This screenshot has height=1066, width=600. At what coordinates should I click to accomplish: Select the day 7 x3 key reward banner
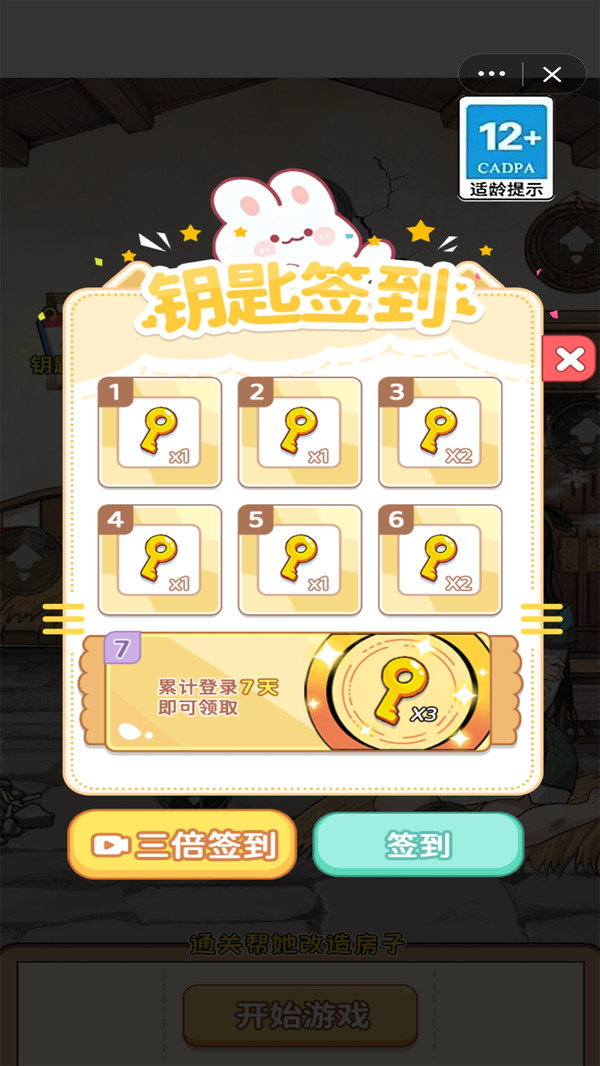pos(300,692)
